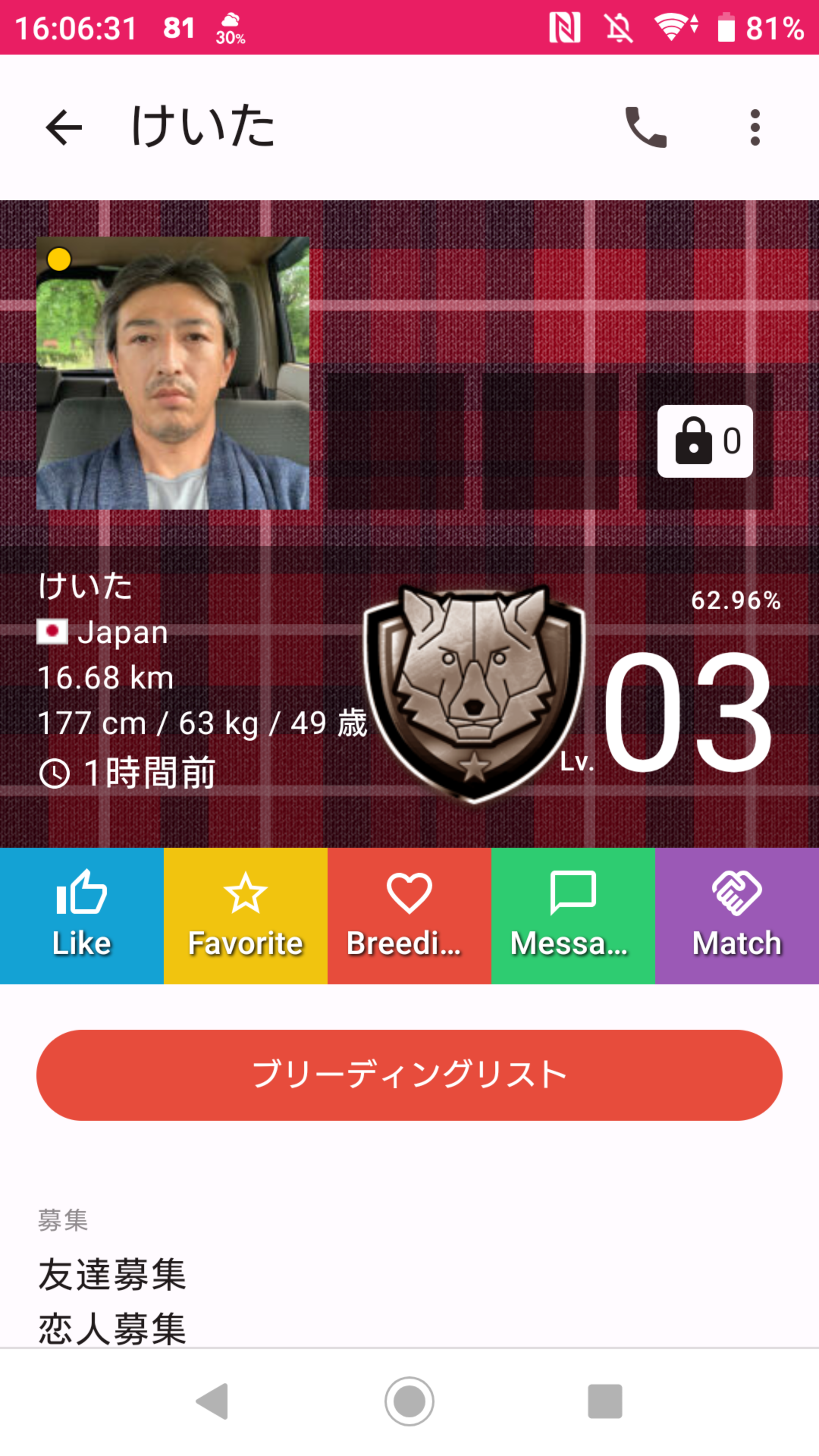The height and width of the screenshot is (1456, 819).
Task: Add けいた to Favorites
Action: click(x=245, y=916)
